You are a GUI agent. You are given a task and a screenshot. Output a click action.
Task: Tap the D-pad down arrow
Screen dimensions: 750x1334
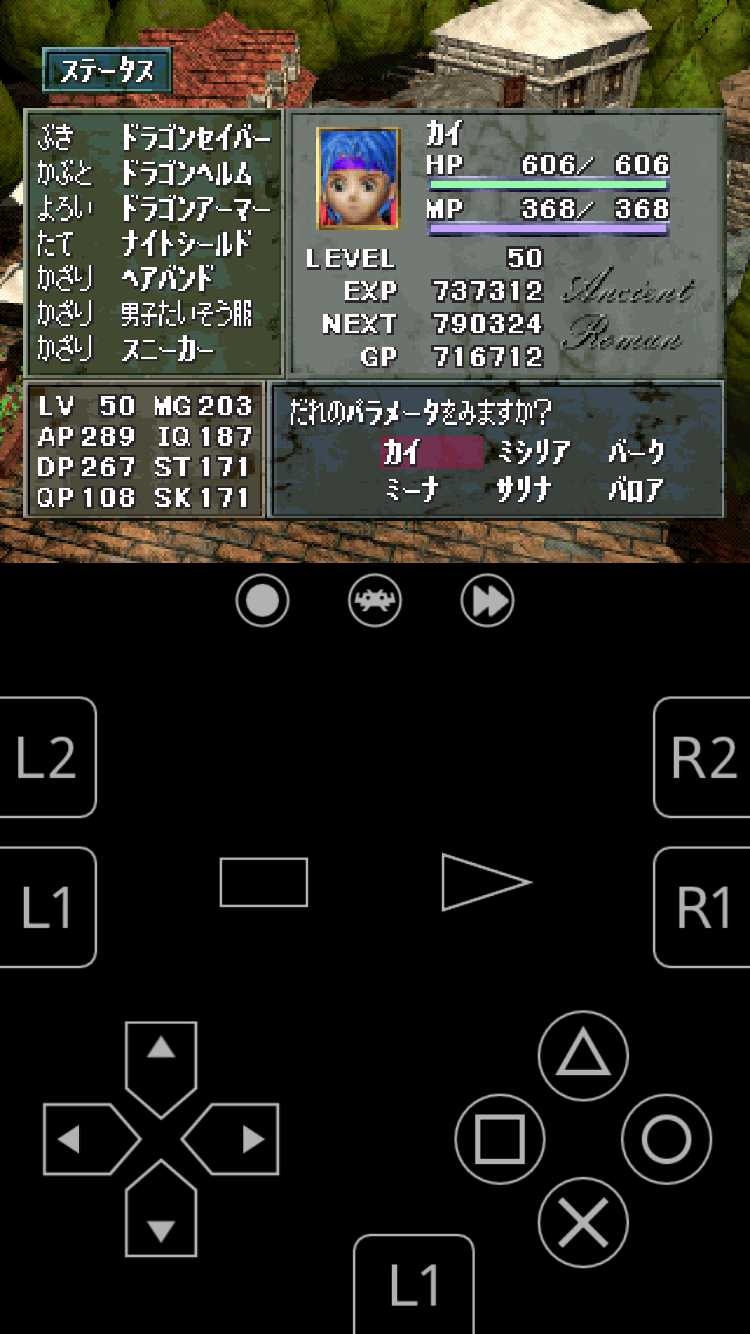tap(161, 1218)
